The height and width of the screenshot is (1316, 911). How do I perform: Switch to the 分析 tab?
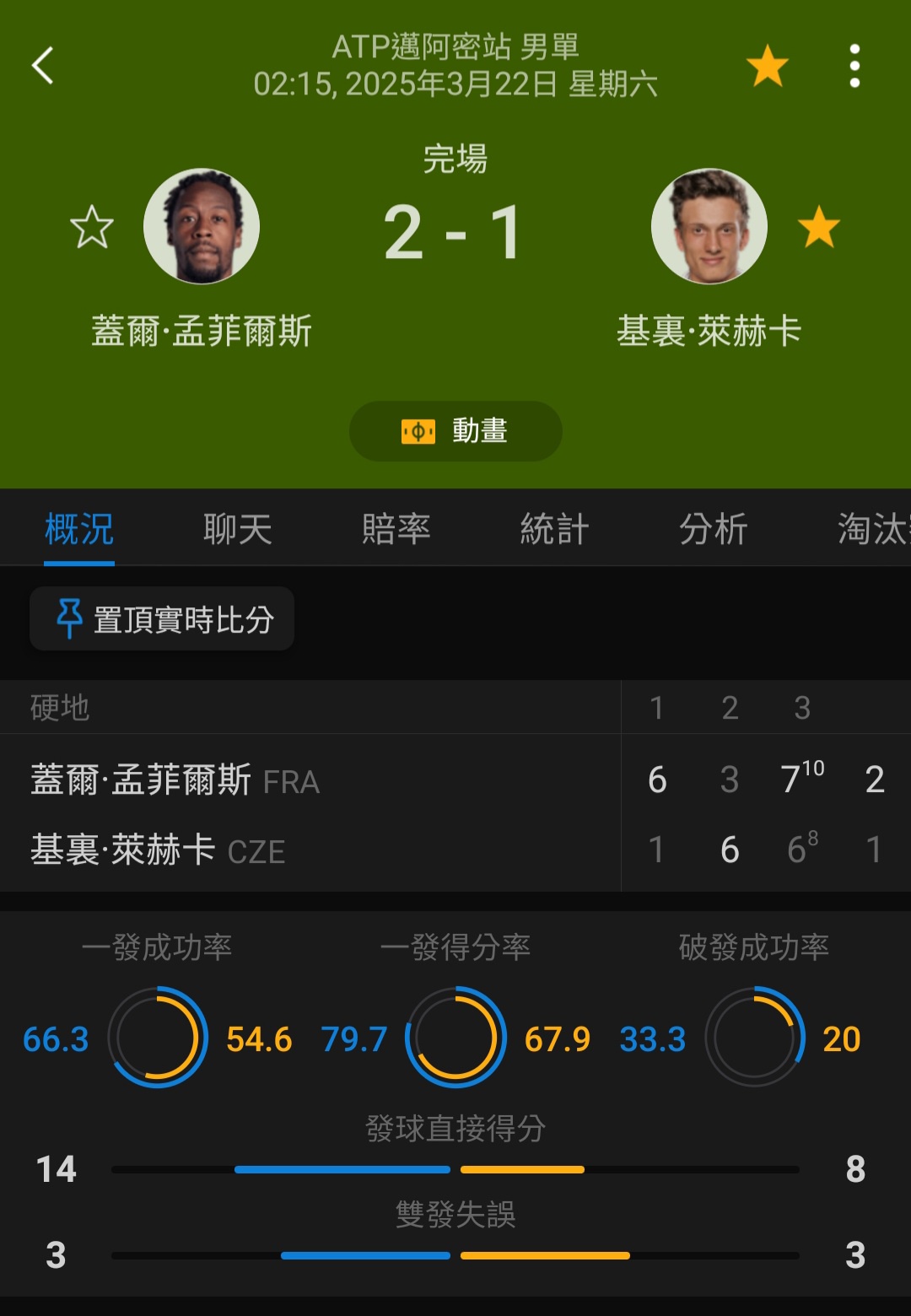pyautogui.click(x=714, y=530)
